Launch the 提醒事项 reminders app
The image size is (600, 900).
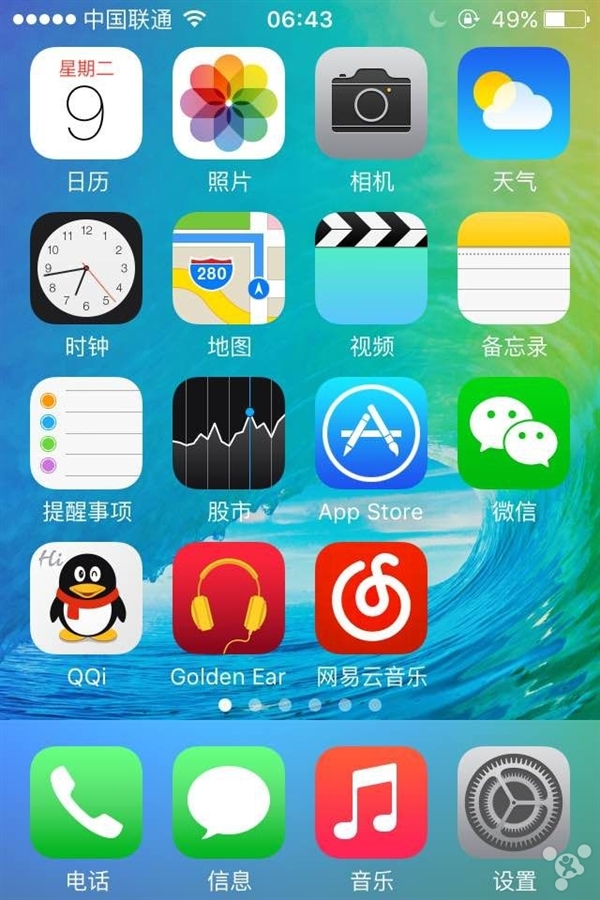pyautogui.click(x=86, y=433)
